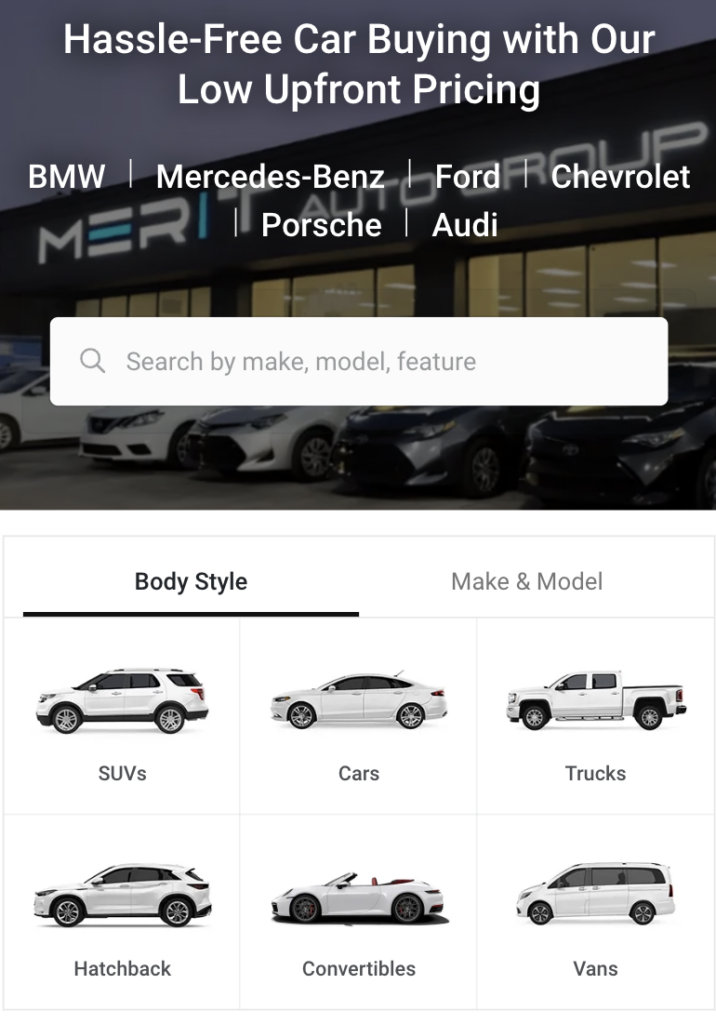Screen dimensions: 716x1024
Task: Select the SUVs body style
Action: [122, 717]
